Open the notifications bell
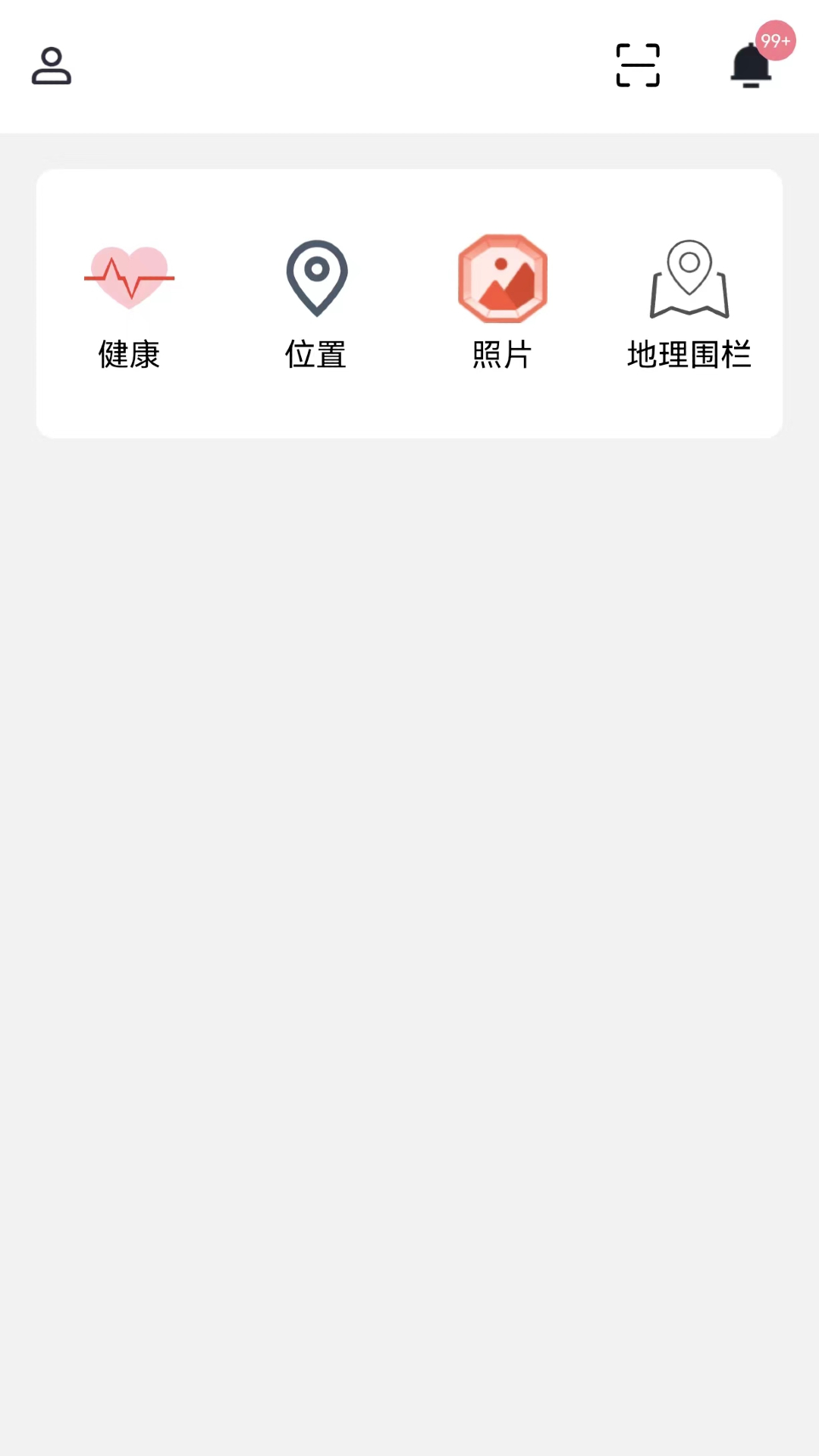 point(751,65)
